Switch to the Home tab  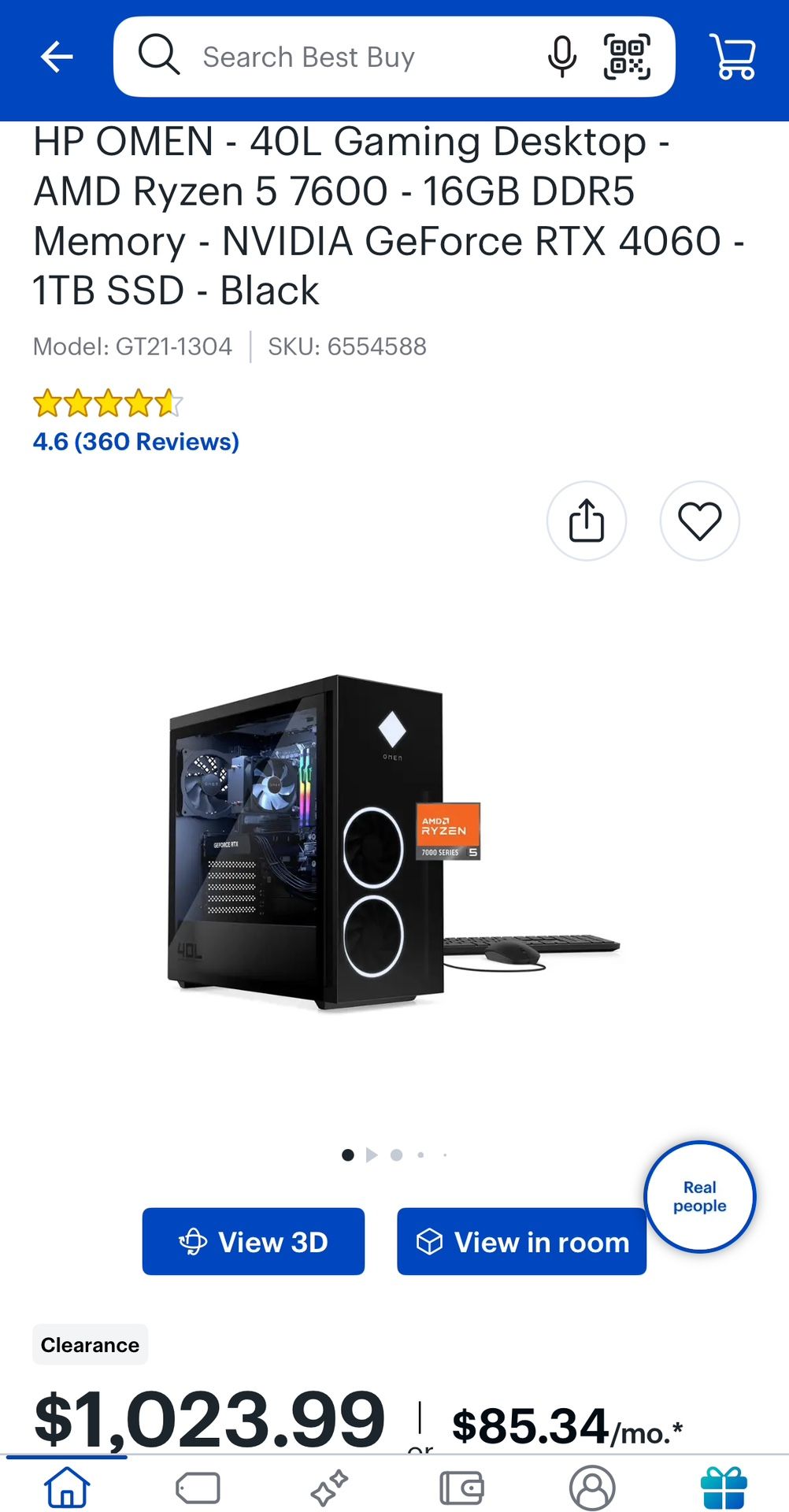coord(67,1487)
